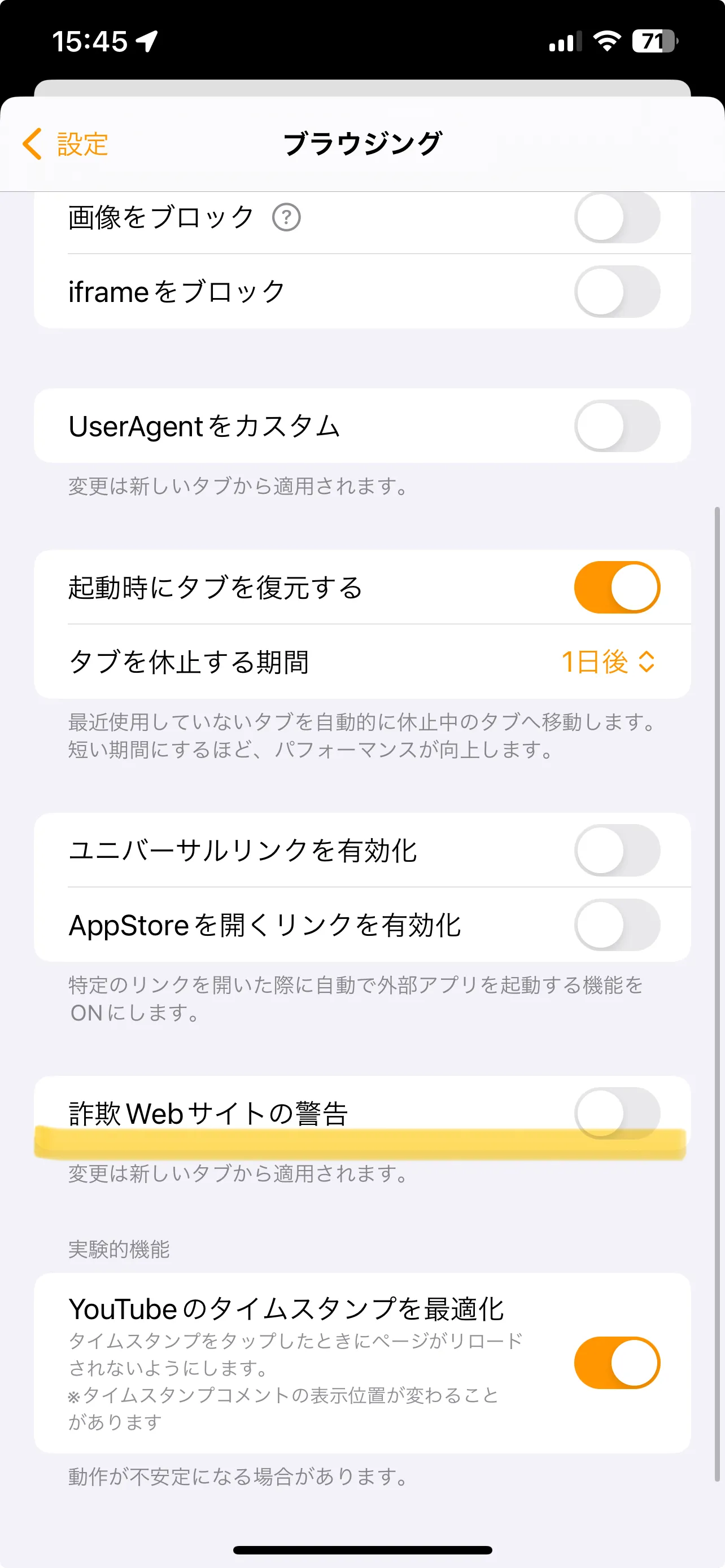This screenshot has width=725, height=1568.
Task: Open help icon beside 画像をブロック
Action: pos(286,218)
